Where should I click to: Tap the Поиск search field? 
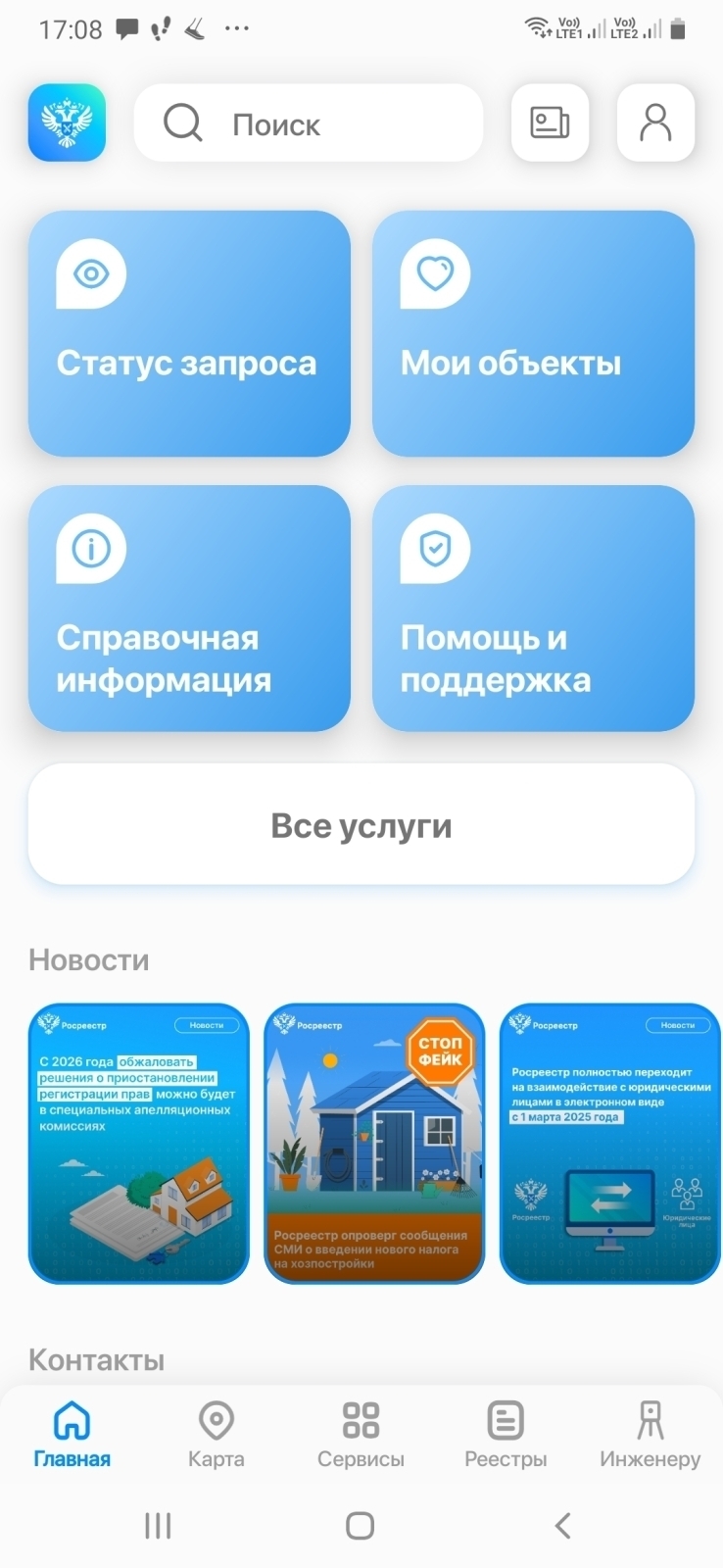tap(309, 122)
